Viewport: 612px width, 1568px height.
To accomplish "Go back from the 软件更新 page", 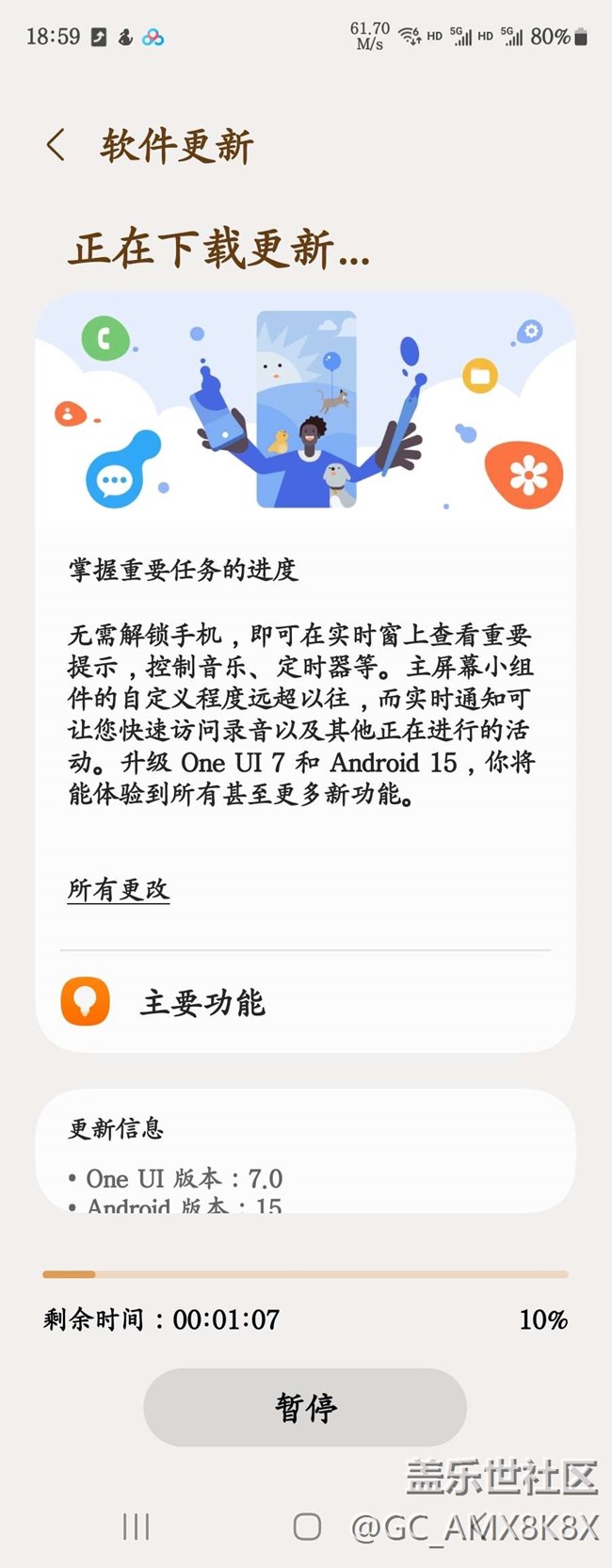I will (56, 146).
